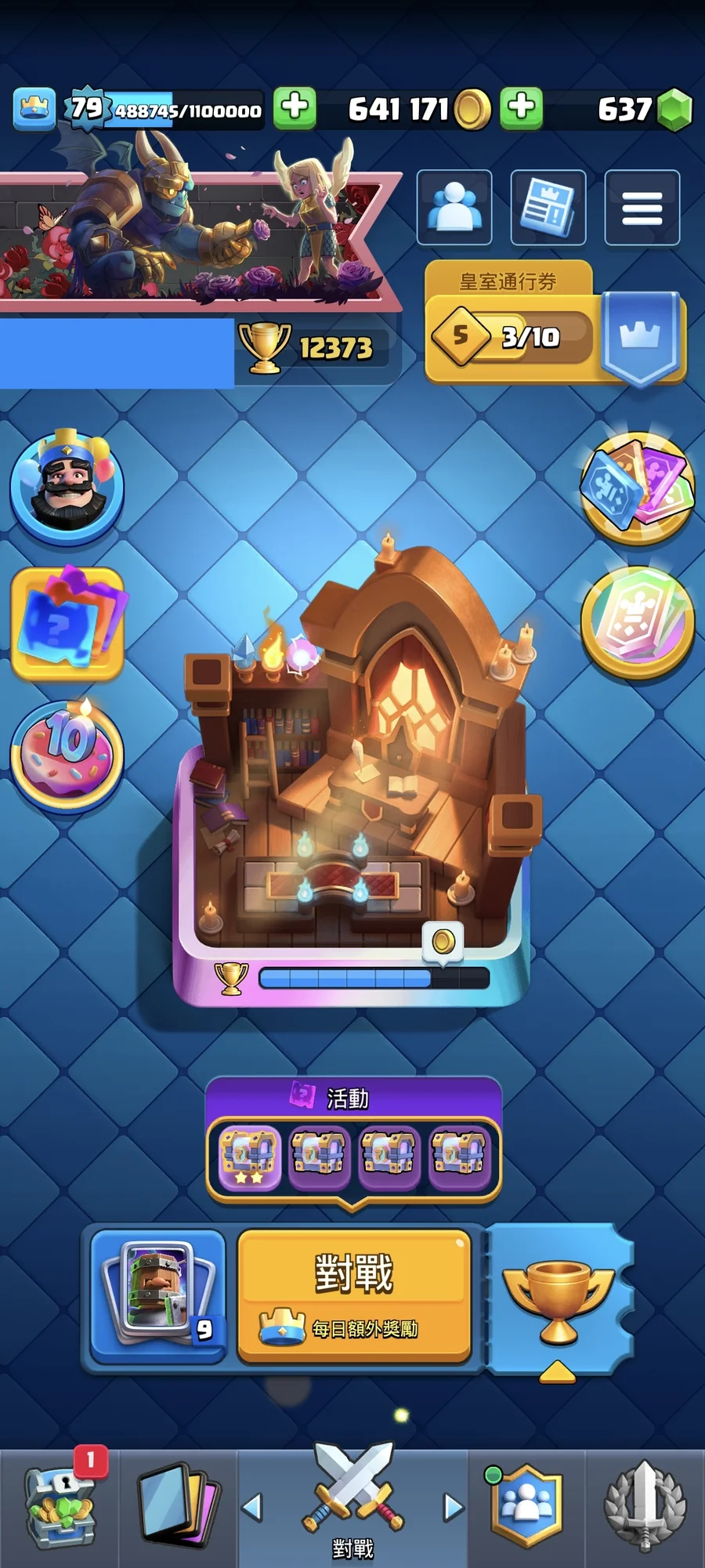Open the shop tab with chest icon

click(x=60, y=1507)
